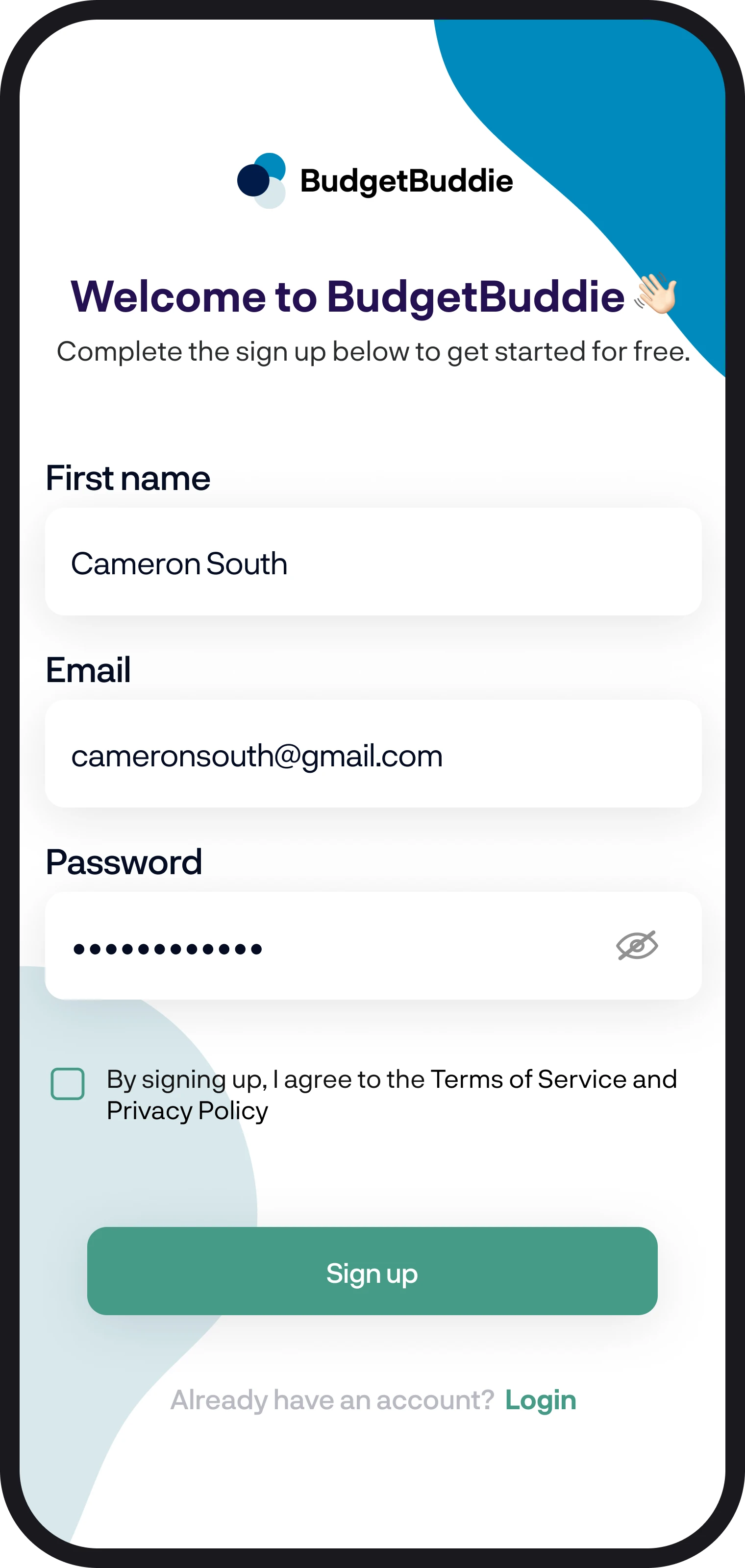Image resolution: width=745 pixels, height=1568 pixels.
Task: Tap the First name field
Action: coord(373,562)
